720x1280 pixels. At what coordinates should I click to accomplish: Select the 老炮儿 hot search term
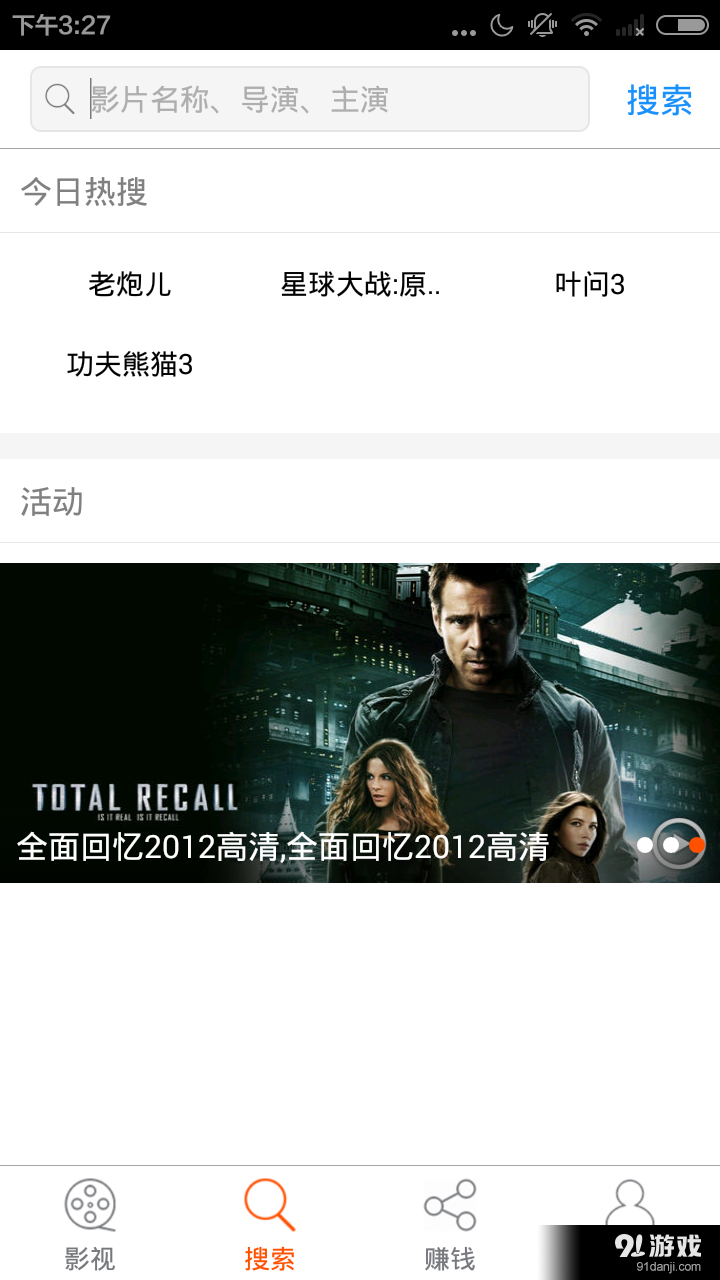coord(130,285)
